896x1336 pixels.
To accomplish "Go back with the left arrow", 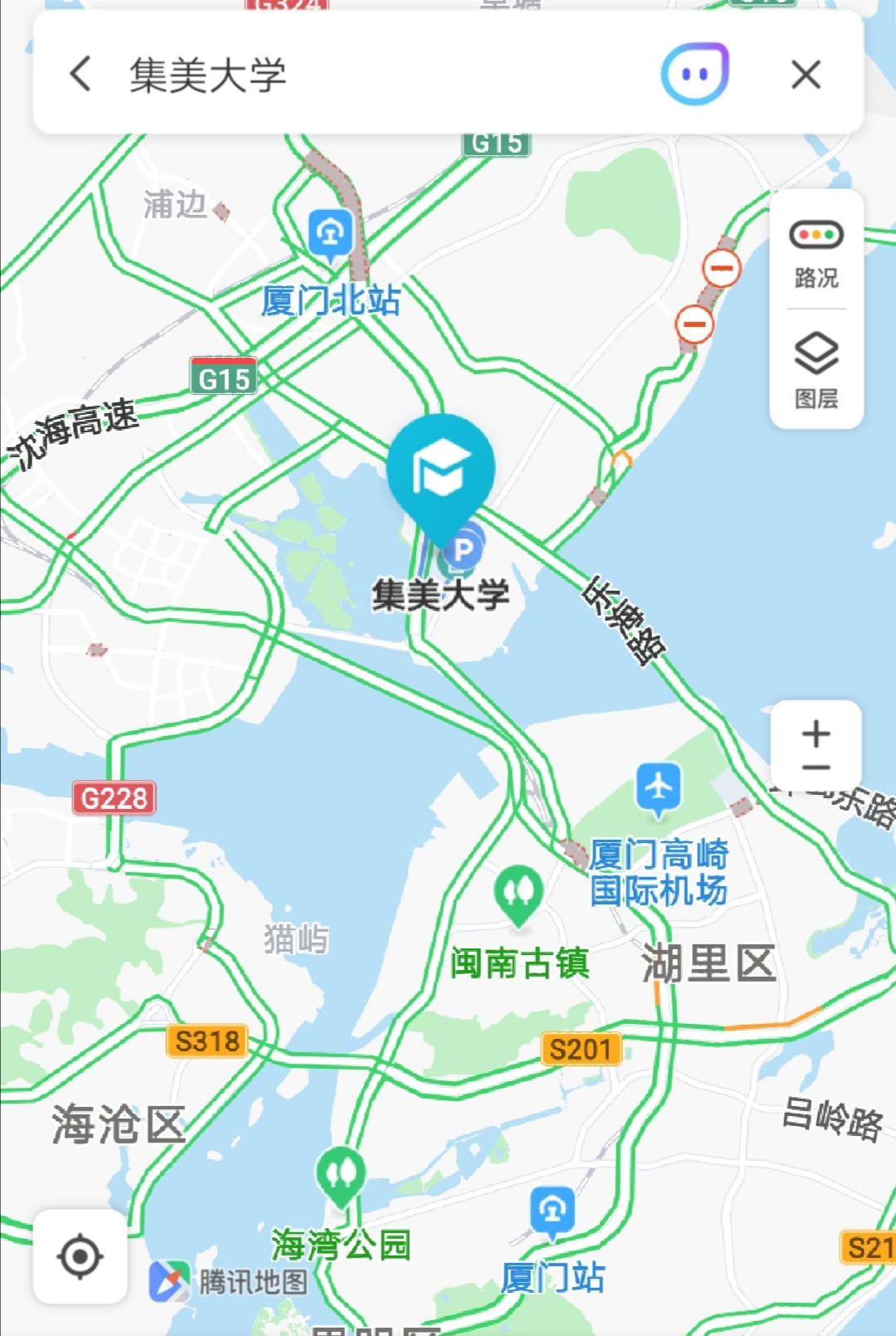I will point(80,75).
